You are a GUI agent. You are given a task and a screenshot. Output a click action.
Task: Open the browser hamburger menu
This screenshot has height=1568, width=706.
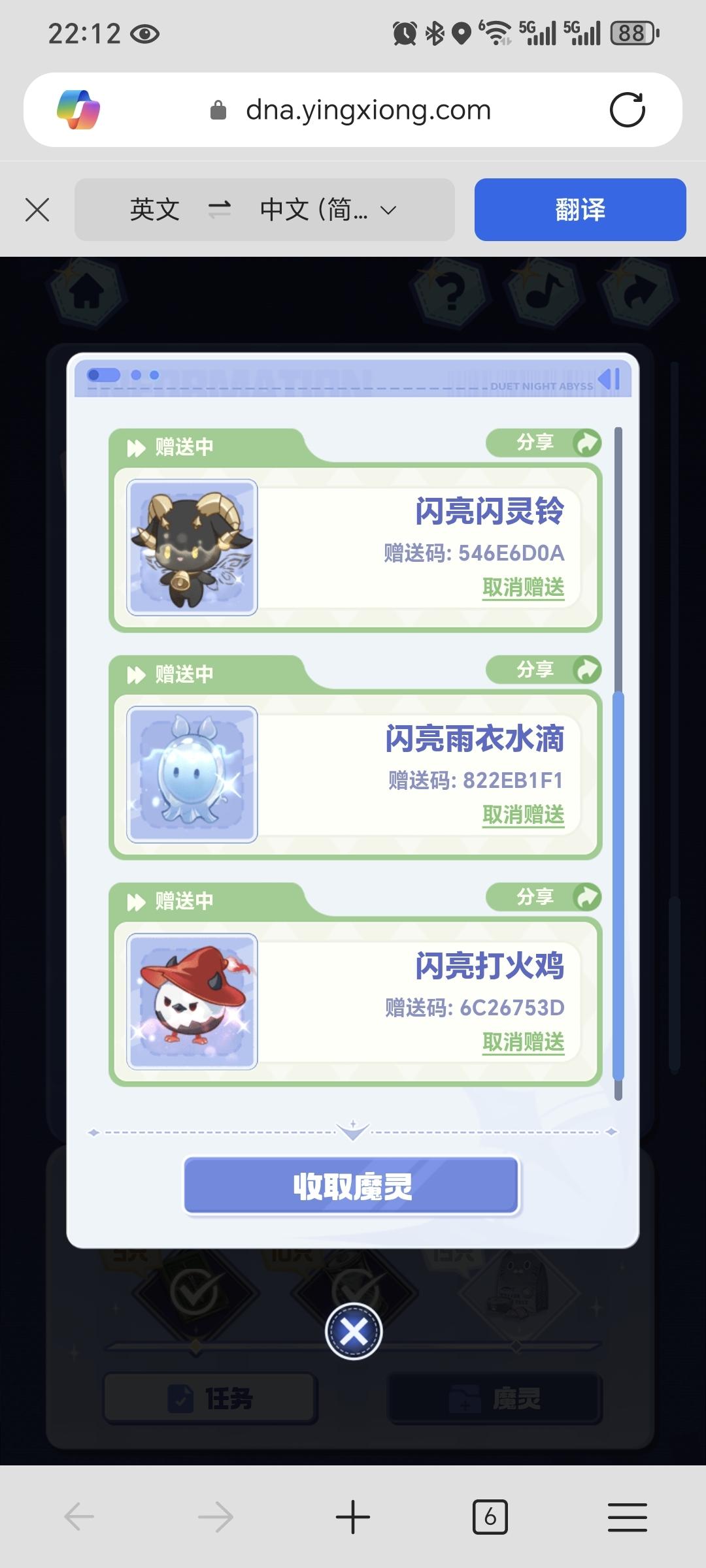coord(627,1517)
